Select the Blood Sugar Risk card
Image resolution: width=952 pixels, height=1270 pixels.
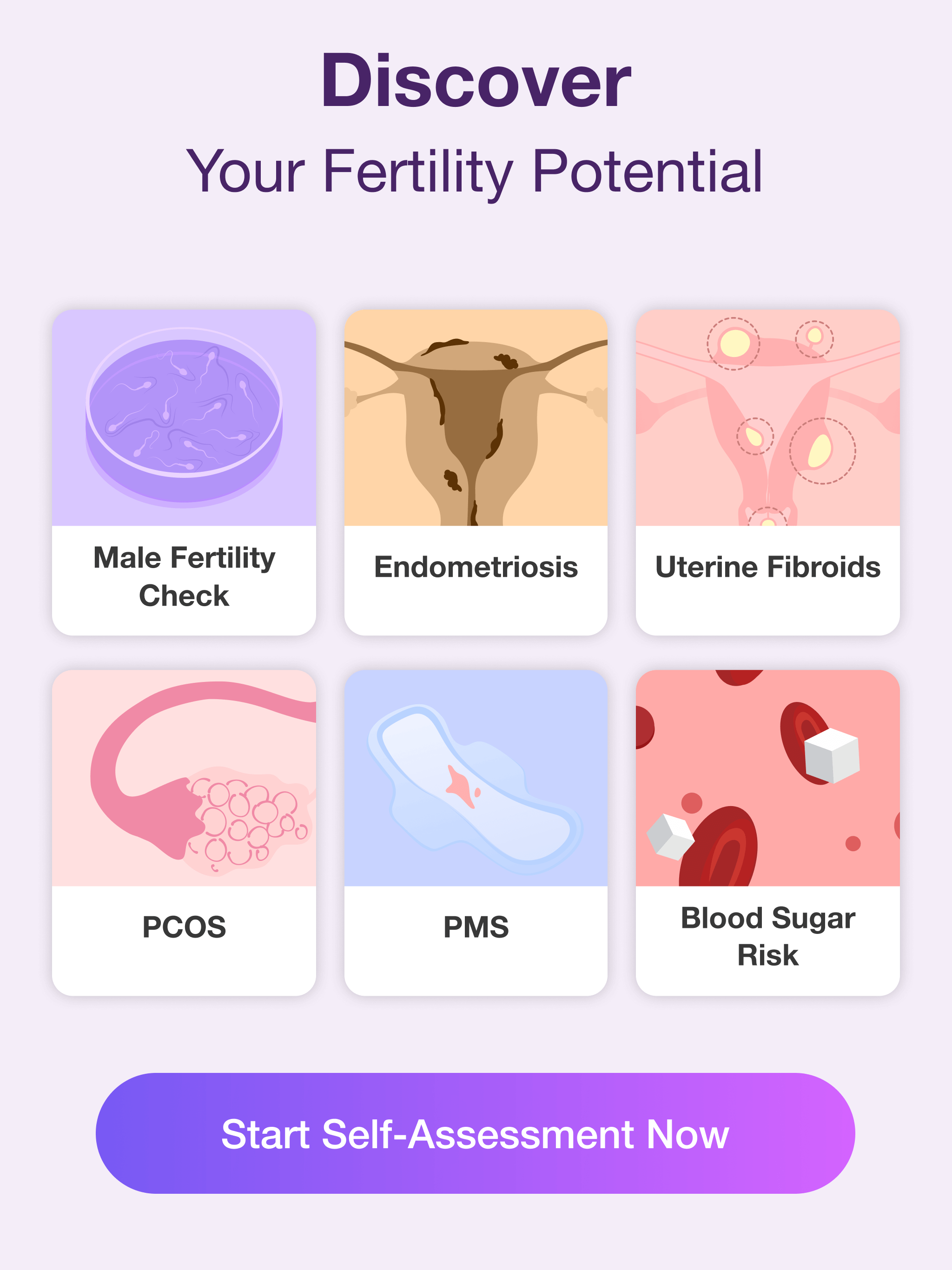tap(767, 832)
